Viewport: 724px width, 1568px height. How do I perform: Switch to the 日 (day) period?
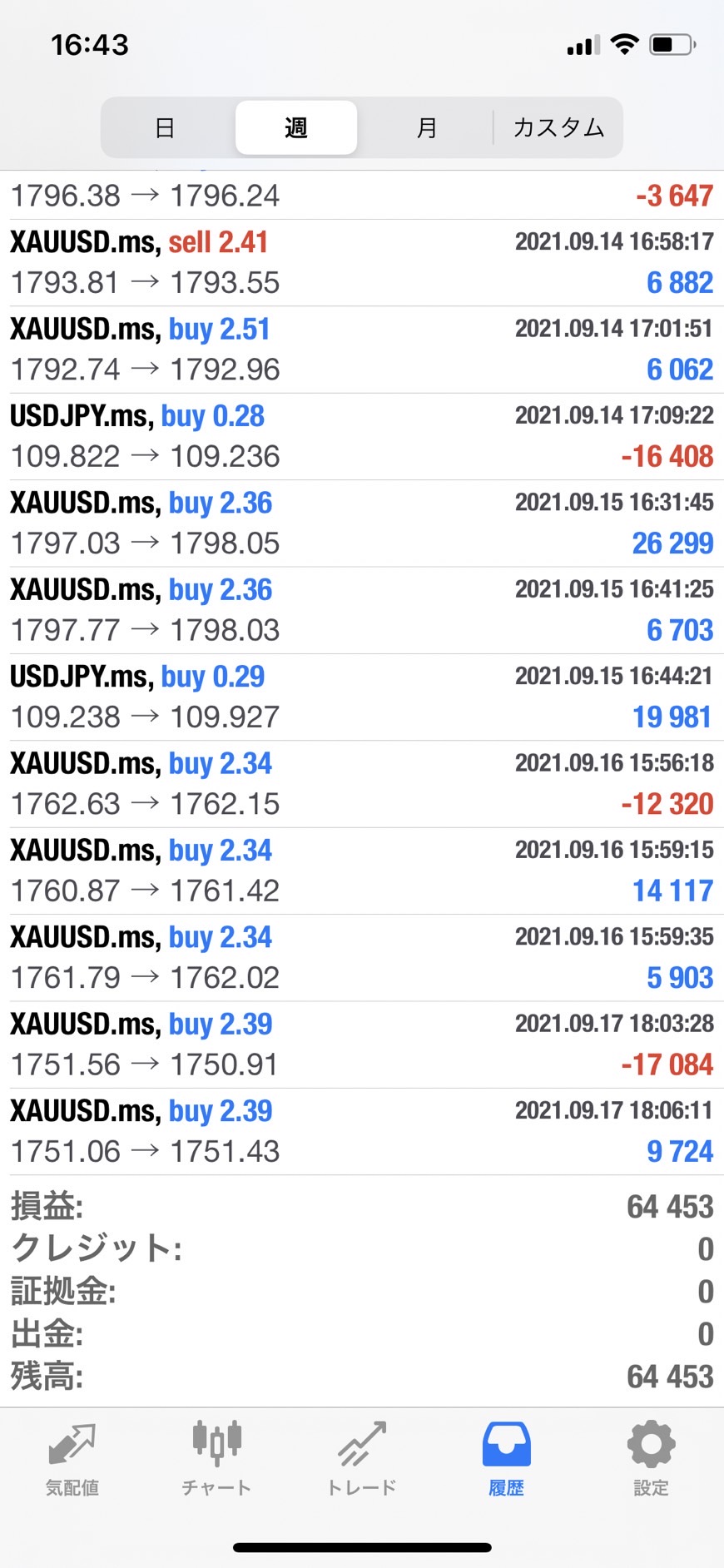point(165,127)
